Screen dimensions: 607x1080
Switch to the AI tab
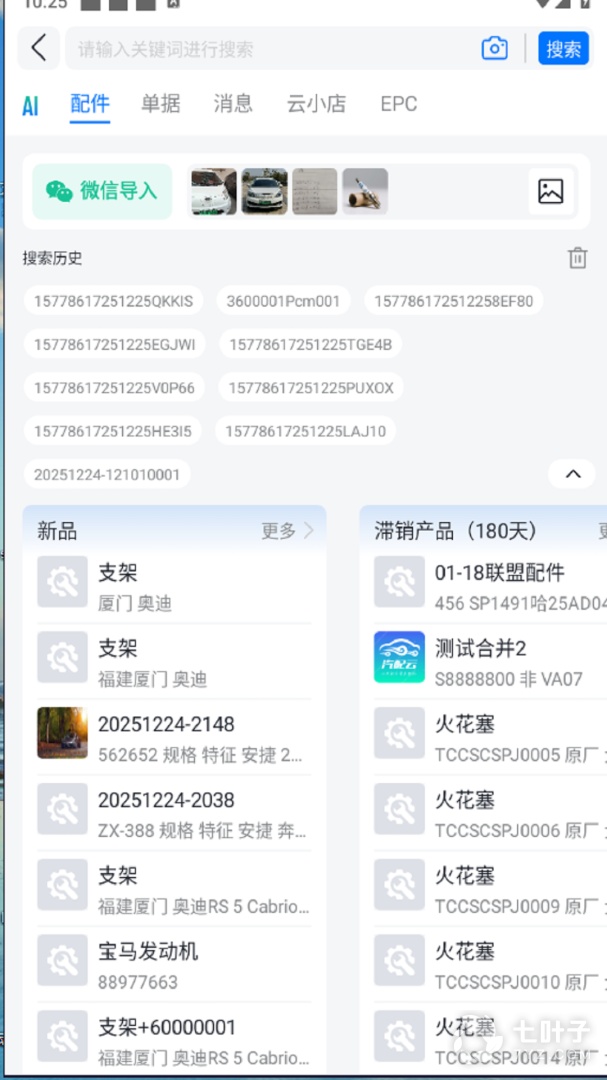pos(30,105)
